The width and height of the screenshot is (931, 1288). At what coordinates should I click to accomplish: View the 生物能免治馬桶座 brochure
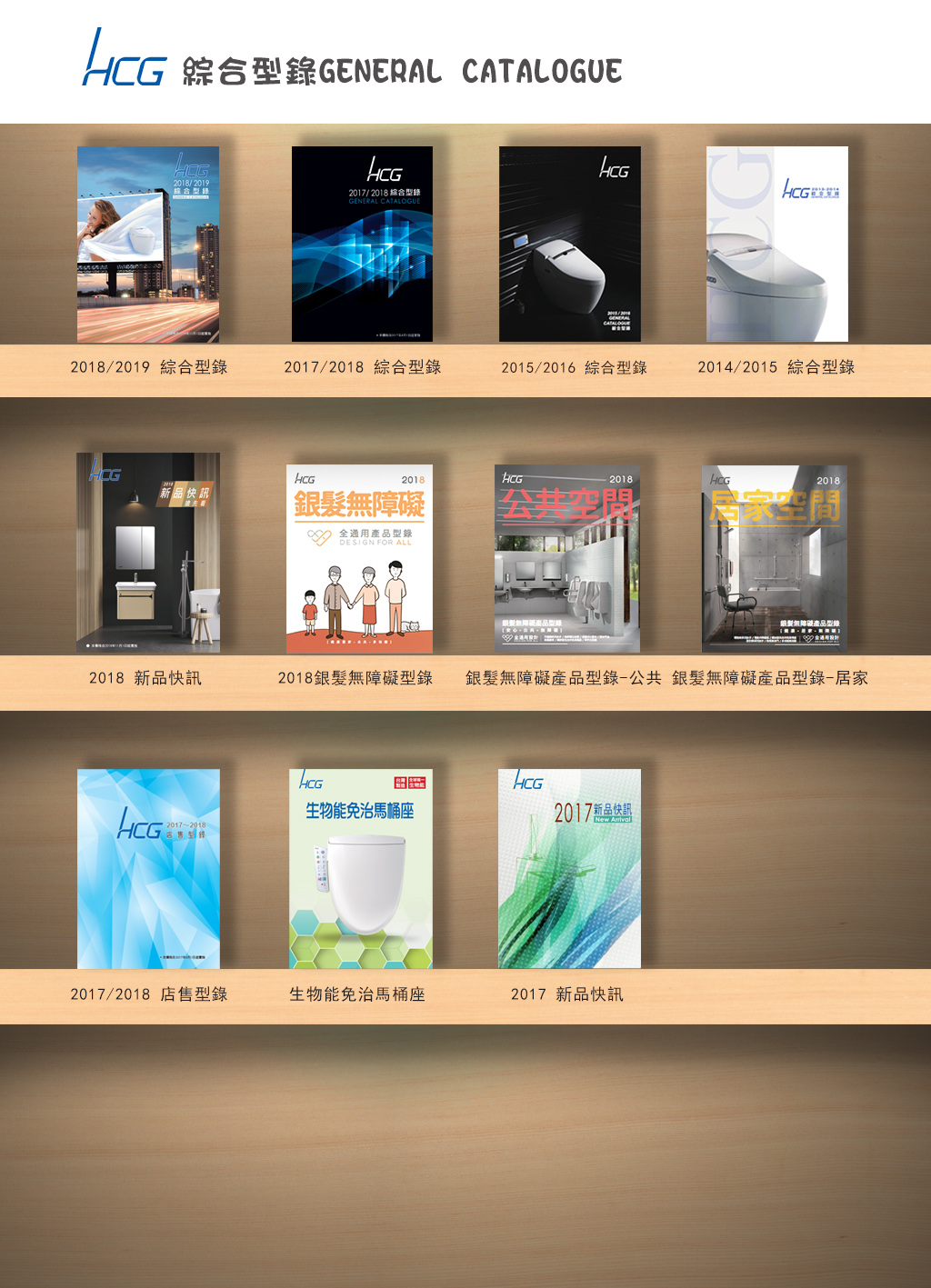tap(361, 869)
